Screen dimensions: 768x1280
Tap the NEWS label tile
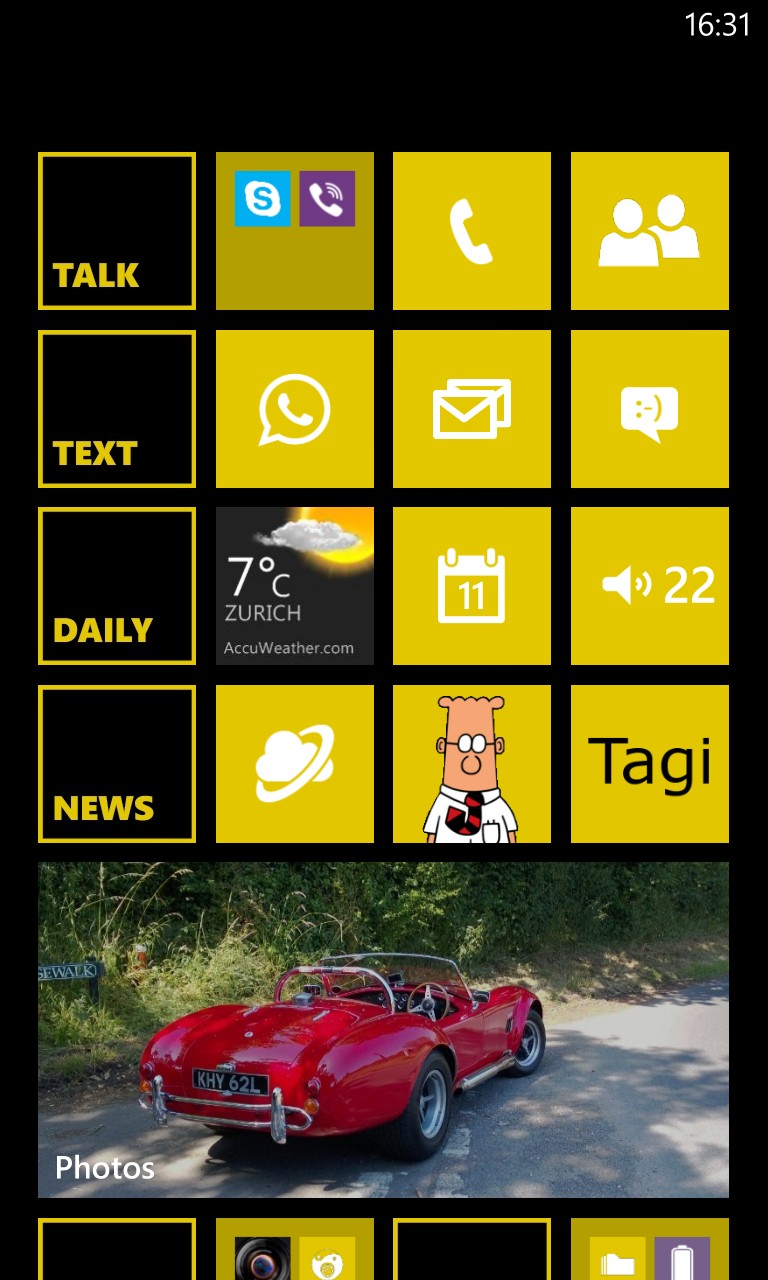[117, 764]
